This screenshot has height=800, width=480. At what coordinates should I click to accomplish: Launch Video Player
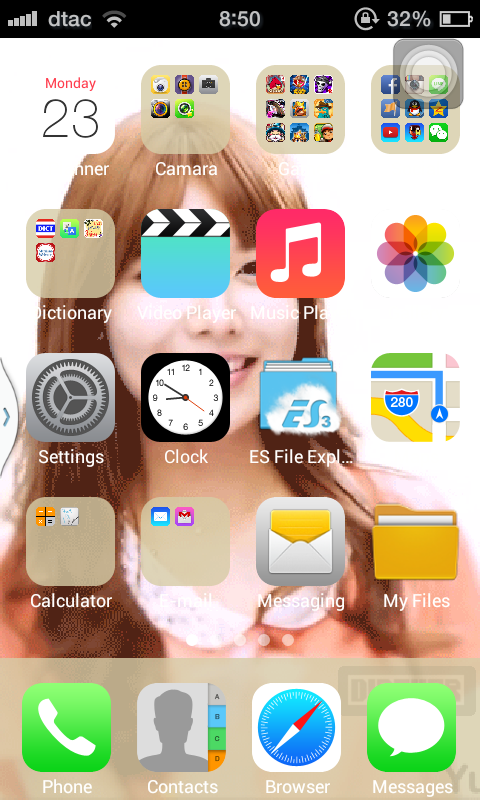click(185, 254)
